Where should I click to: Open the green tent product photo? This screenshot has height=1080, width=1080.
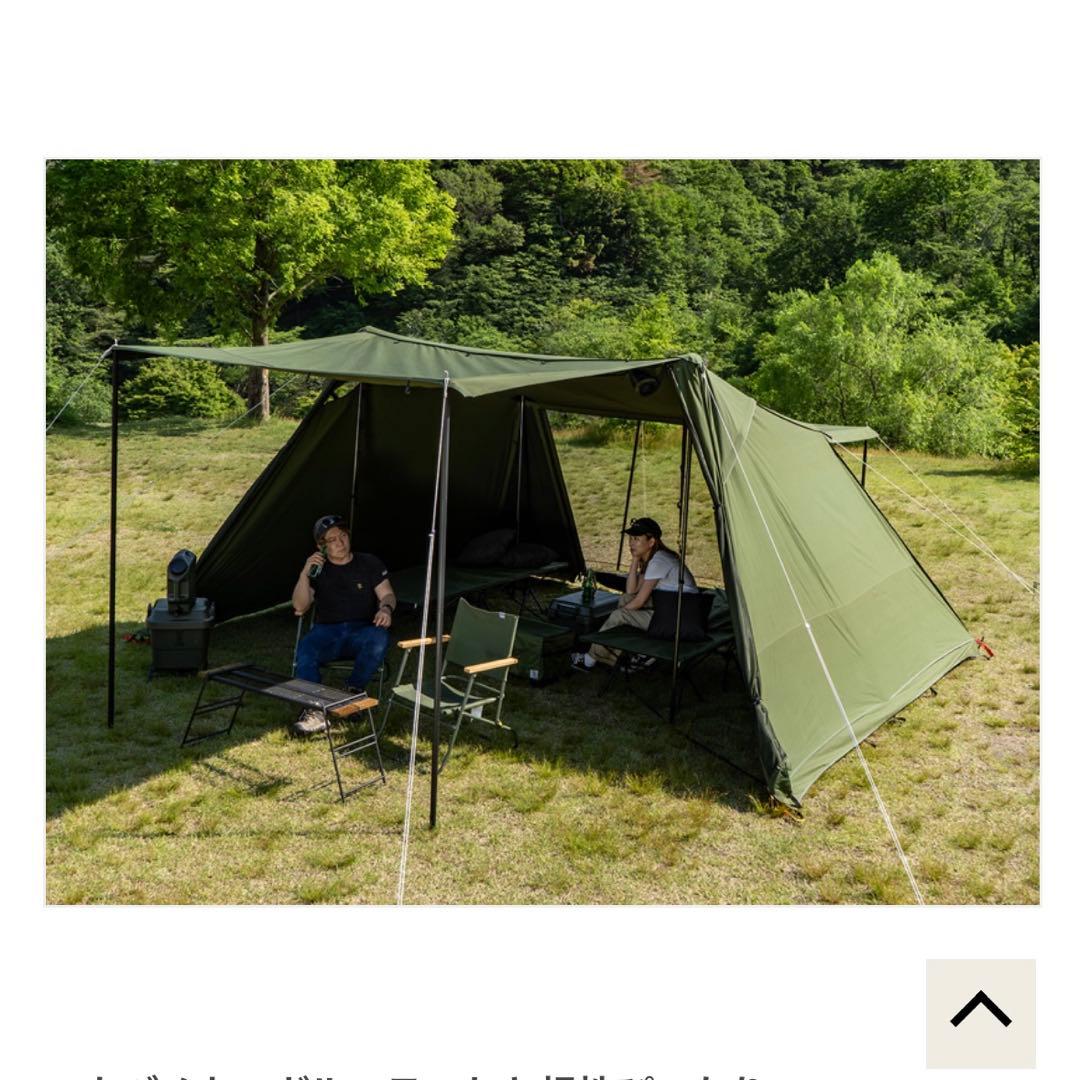[542, 532]
